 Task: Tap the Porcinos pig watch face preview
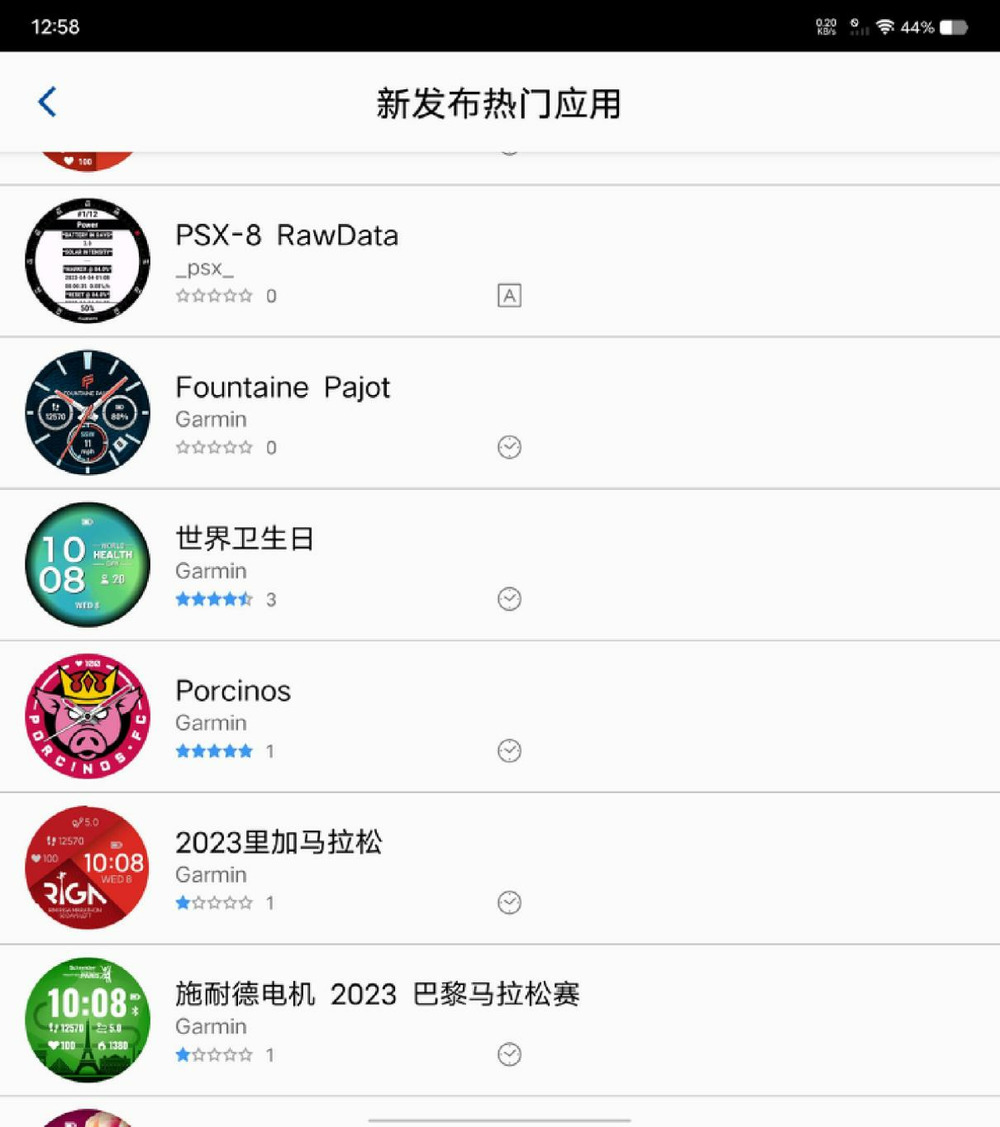tap(87, 715)
